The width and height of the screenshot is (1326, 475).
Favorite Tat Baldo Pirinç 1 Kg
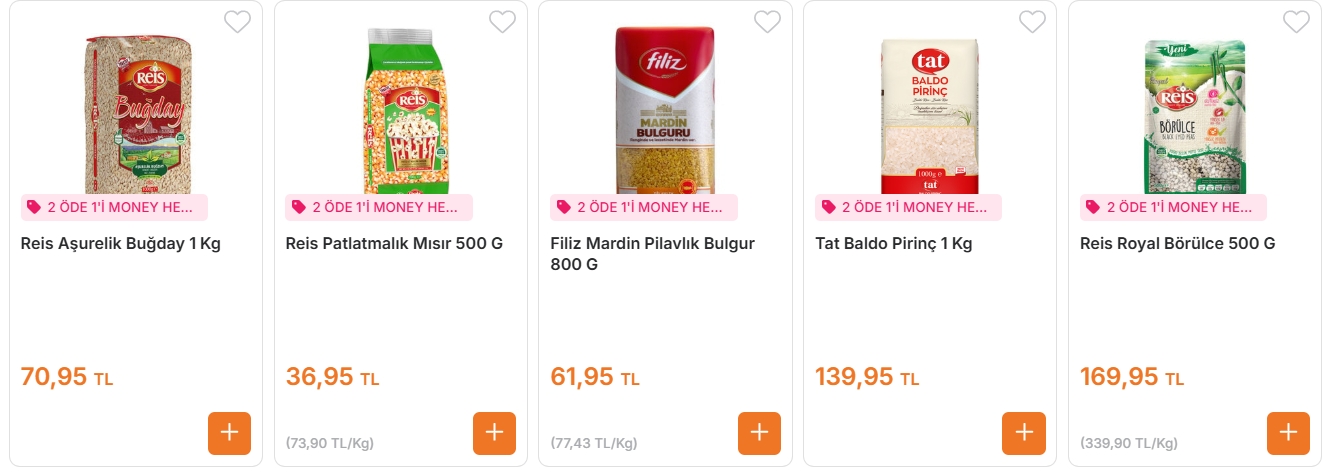click(1031, 21)
